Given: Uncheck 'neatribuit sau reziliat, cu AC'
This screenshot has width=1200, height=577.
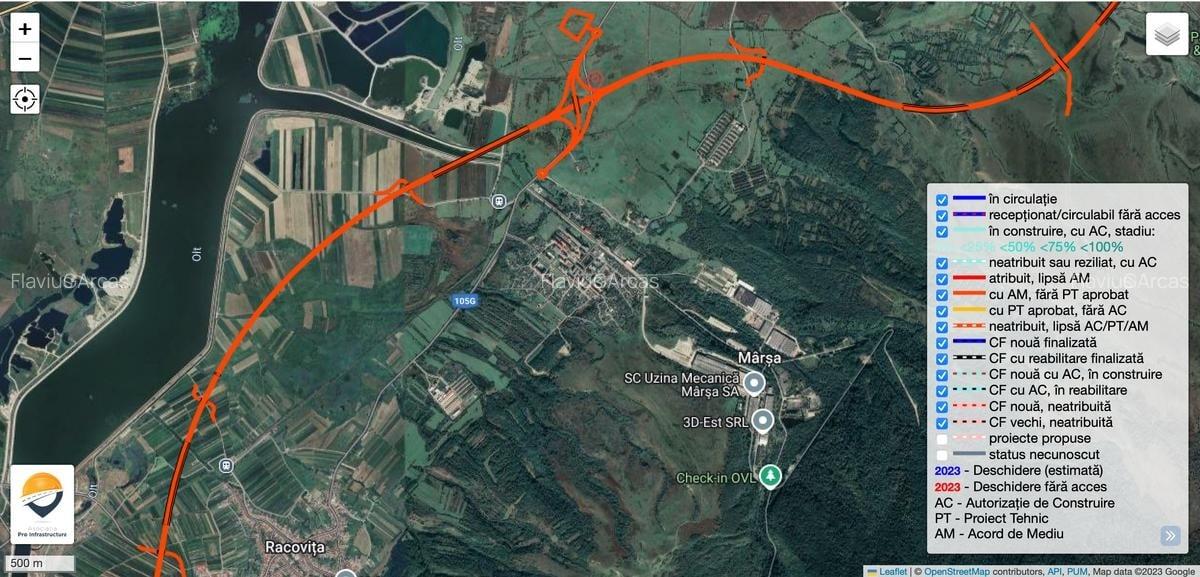Looking at the screenshot, I should pos(942,263).
